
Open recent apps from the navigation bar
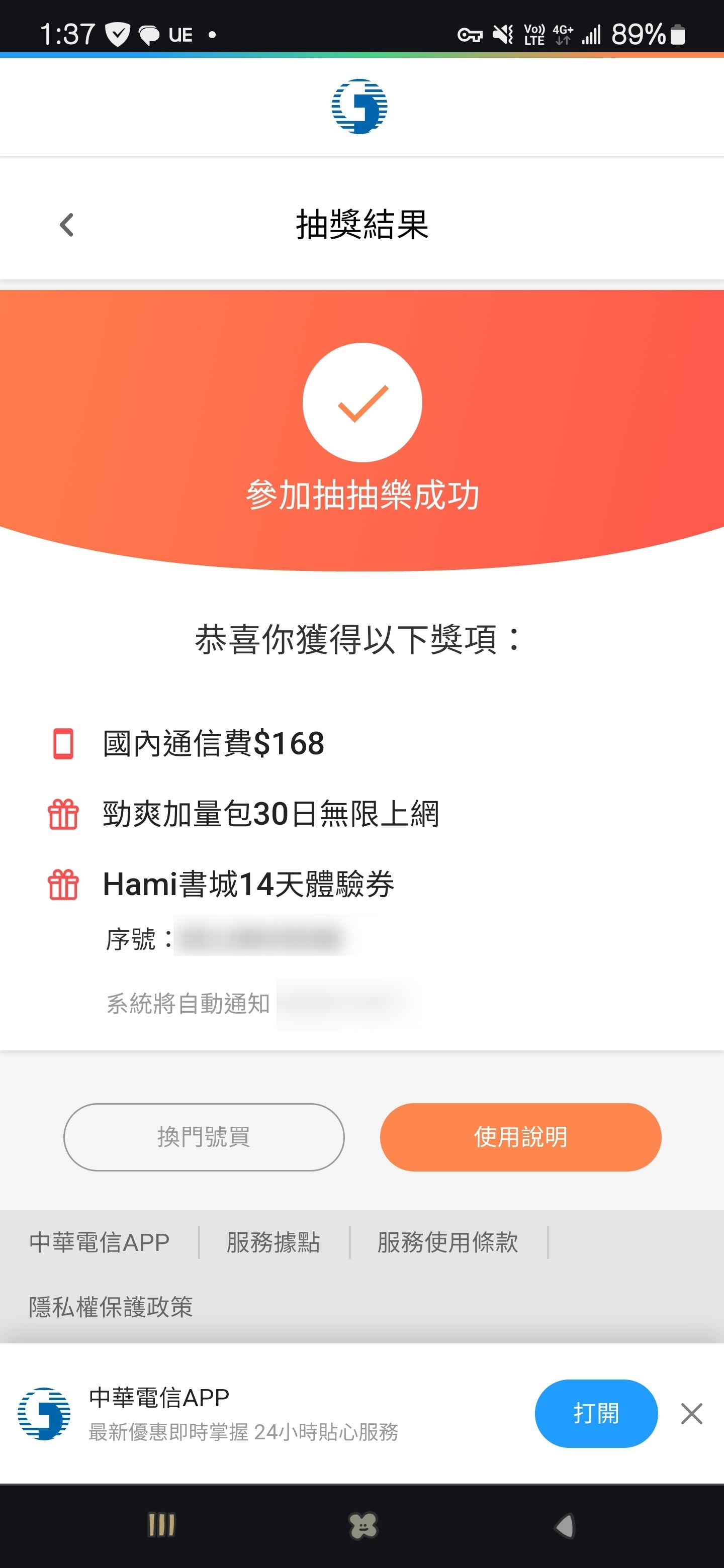pyautogui.click(x=161, y=1525)
